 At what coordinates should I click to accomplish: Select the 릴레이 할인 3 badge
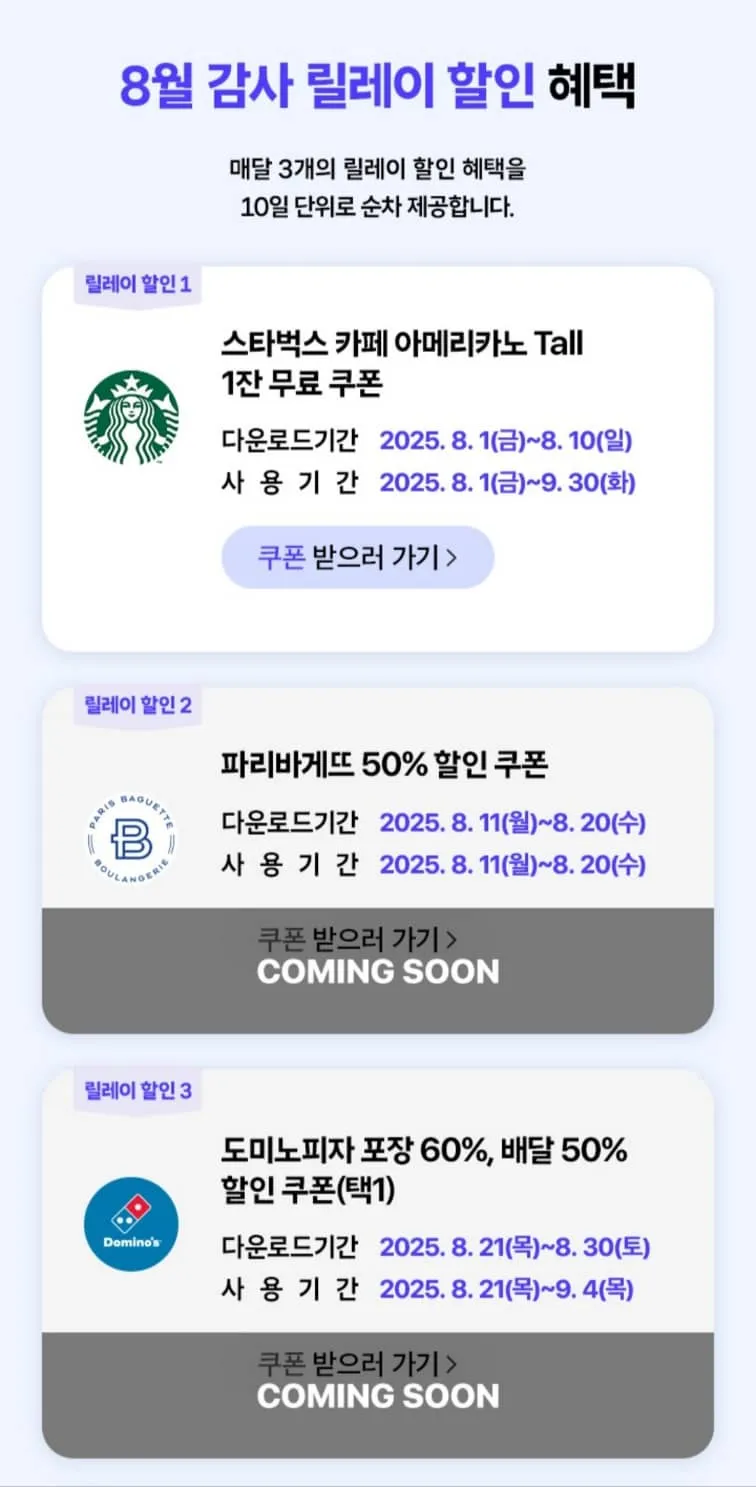137,1091
